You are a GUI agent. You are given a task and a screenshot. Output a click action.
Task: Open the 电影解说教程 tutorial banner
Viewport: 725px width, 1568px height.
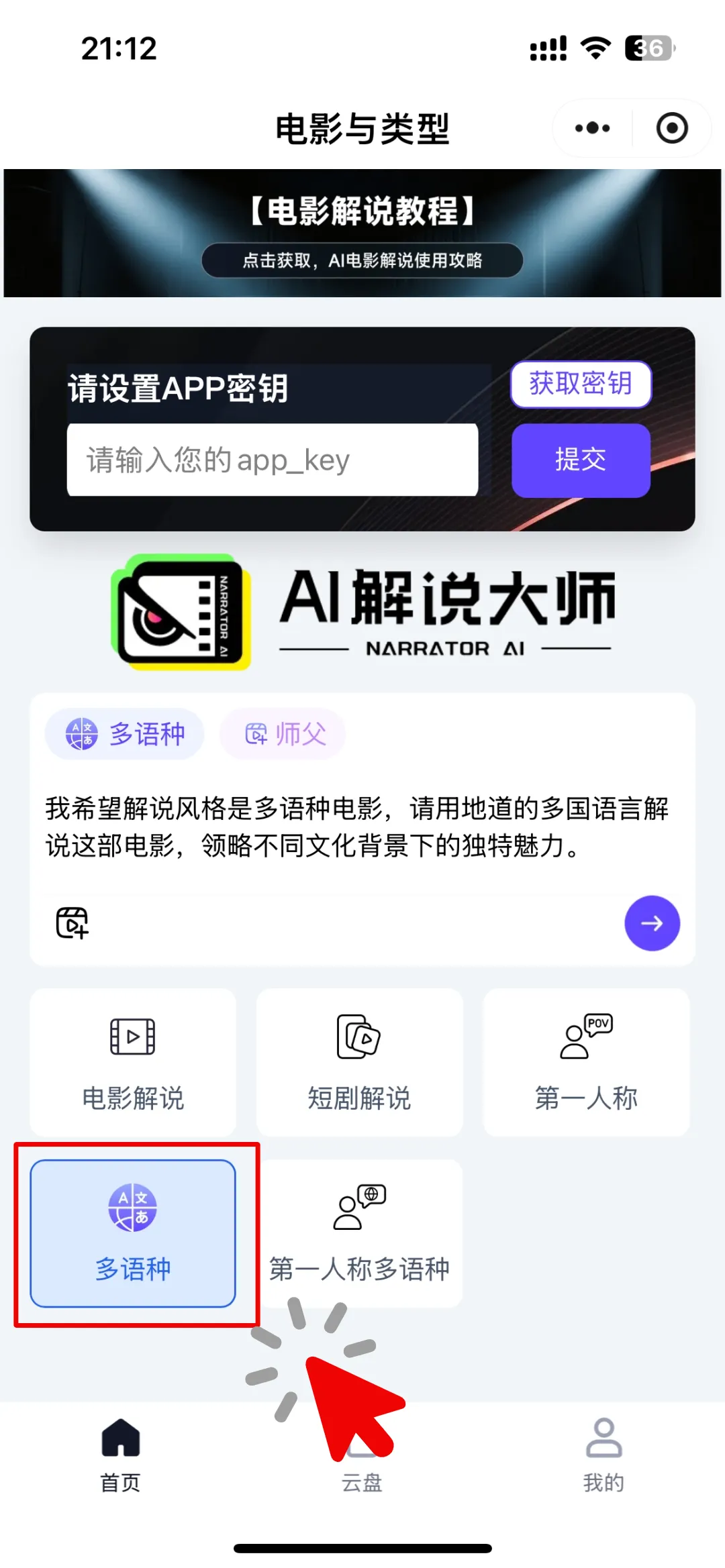click(x=362, y=233)
